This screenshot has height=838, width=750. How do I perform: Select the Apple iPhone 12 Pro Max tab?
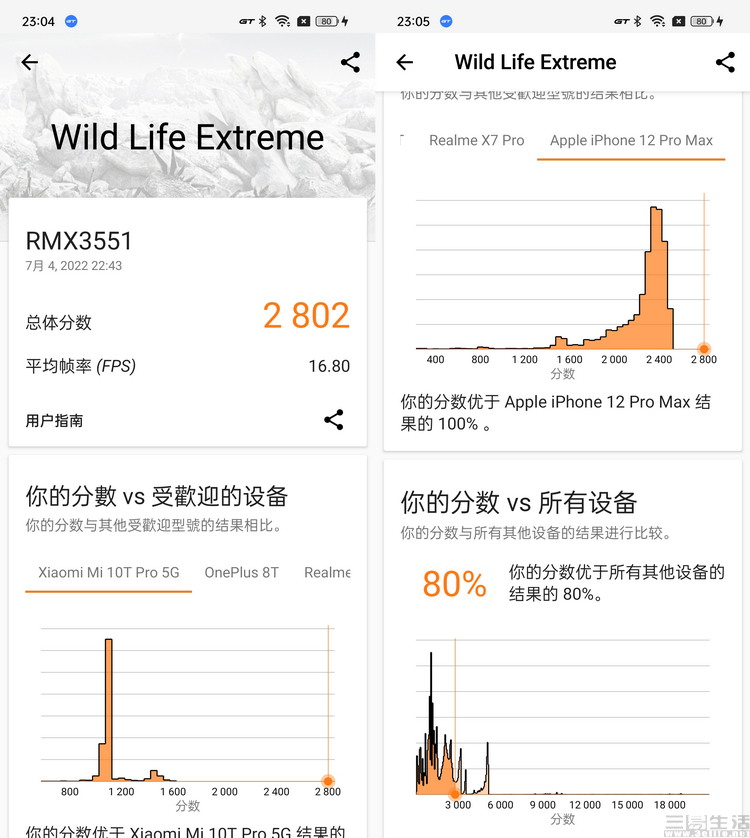[631, 140]
